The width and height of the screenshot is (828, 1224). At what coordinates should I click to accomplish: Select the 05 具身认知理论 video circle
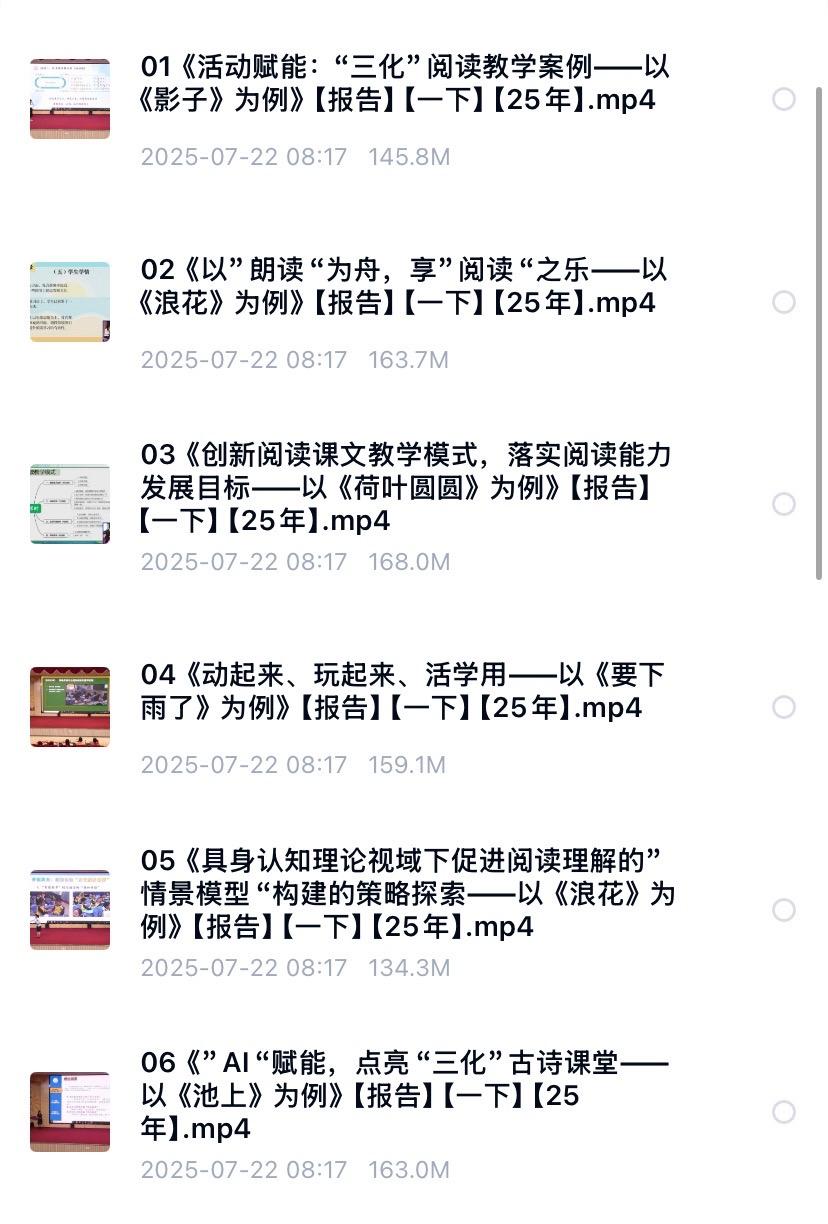784,910
